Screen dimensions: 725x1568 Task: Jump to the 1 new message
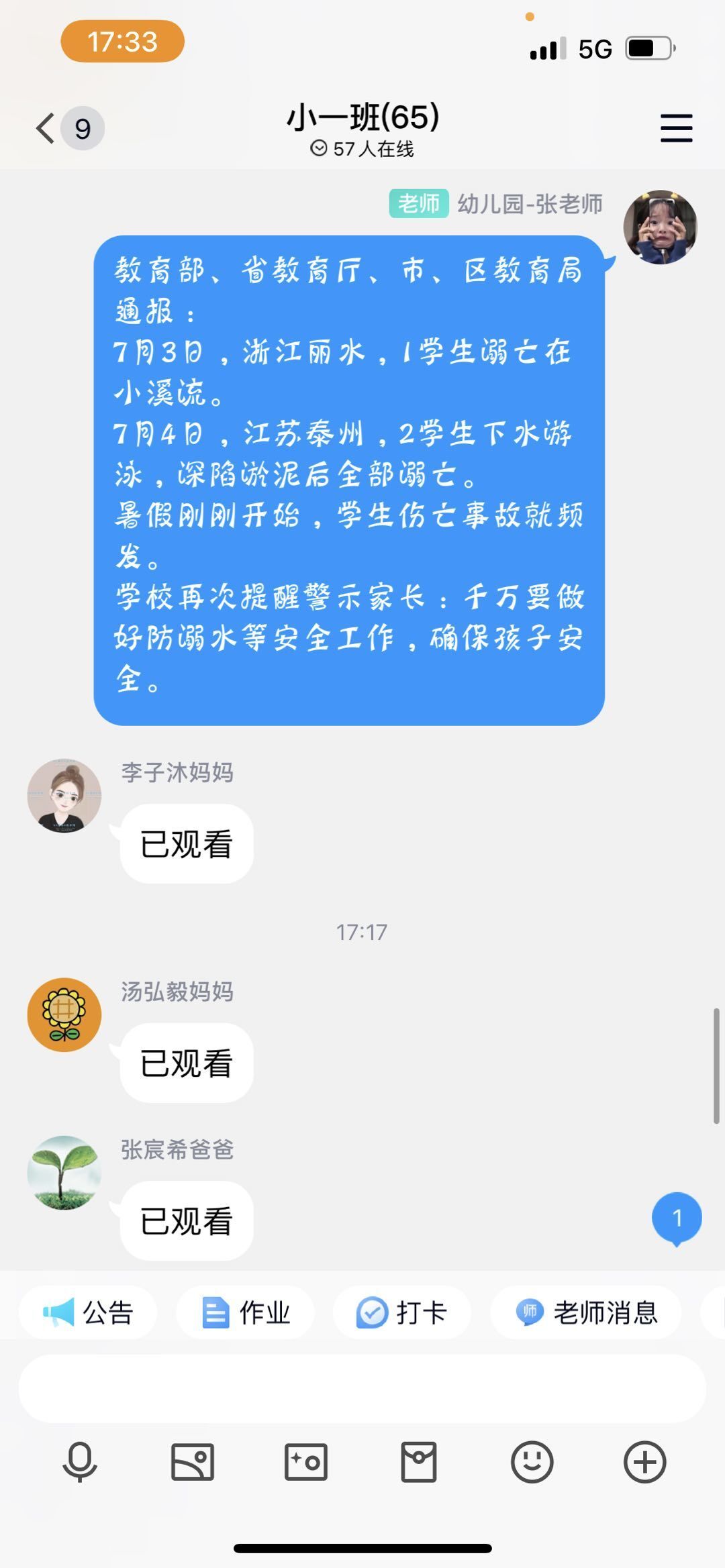tap(677, 1218)
